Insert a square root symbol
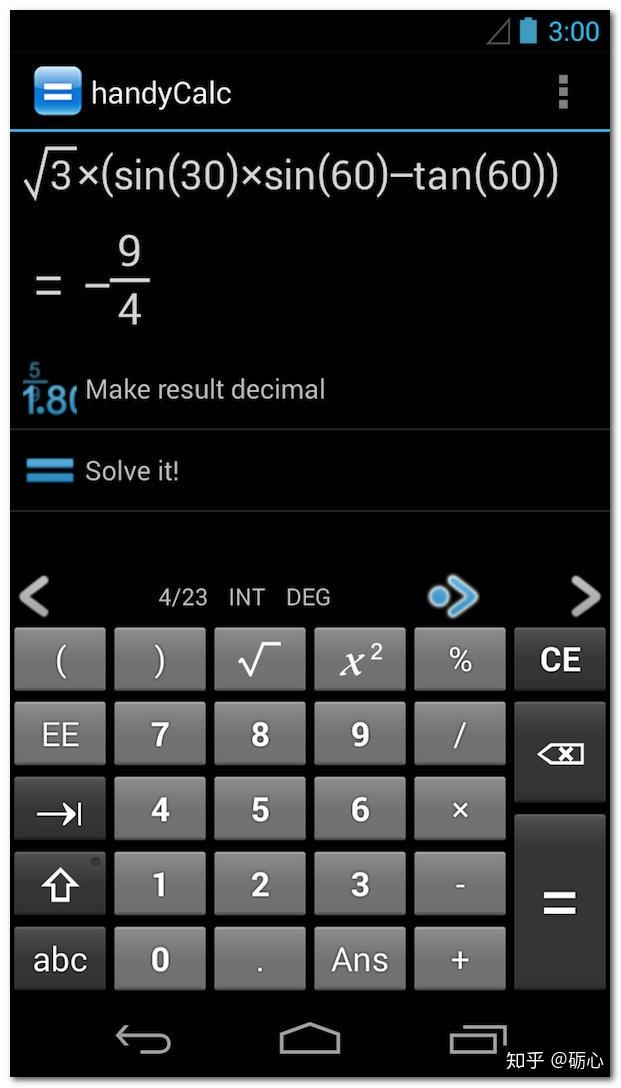The height and width of the screenshot is (1088, 621). 260,660
